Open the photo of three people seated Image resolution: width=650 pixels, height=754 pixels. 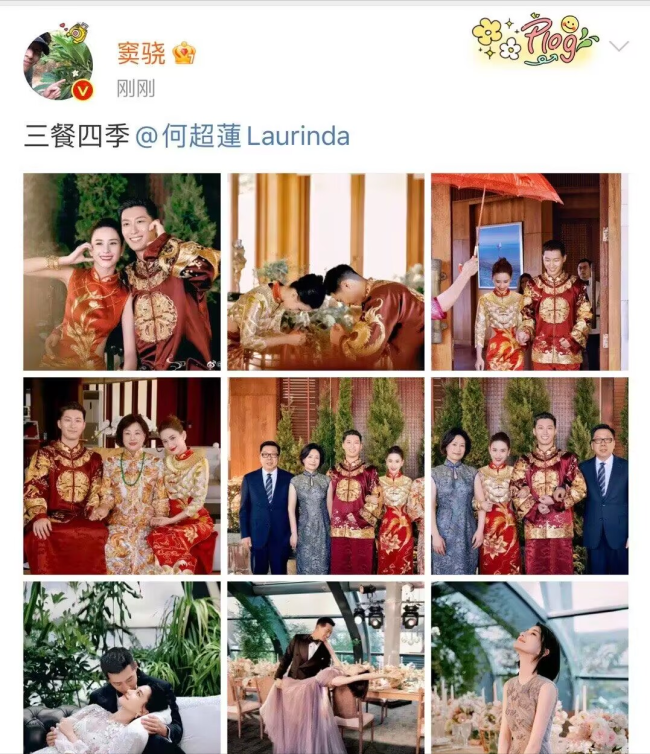point(122,475)
